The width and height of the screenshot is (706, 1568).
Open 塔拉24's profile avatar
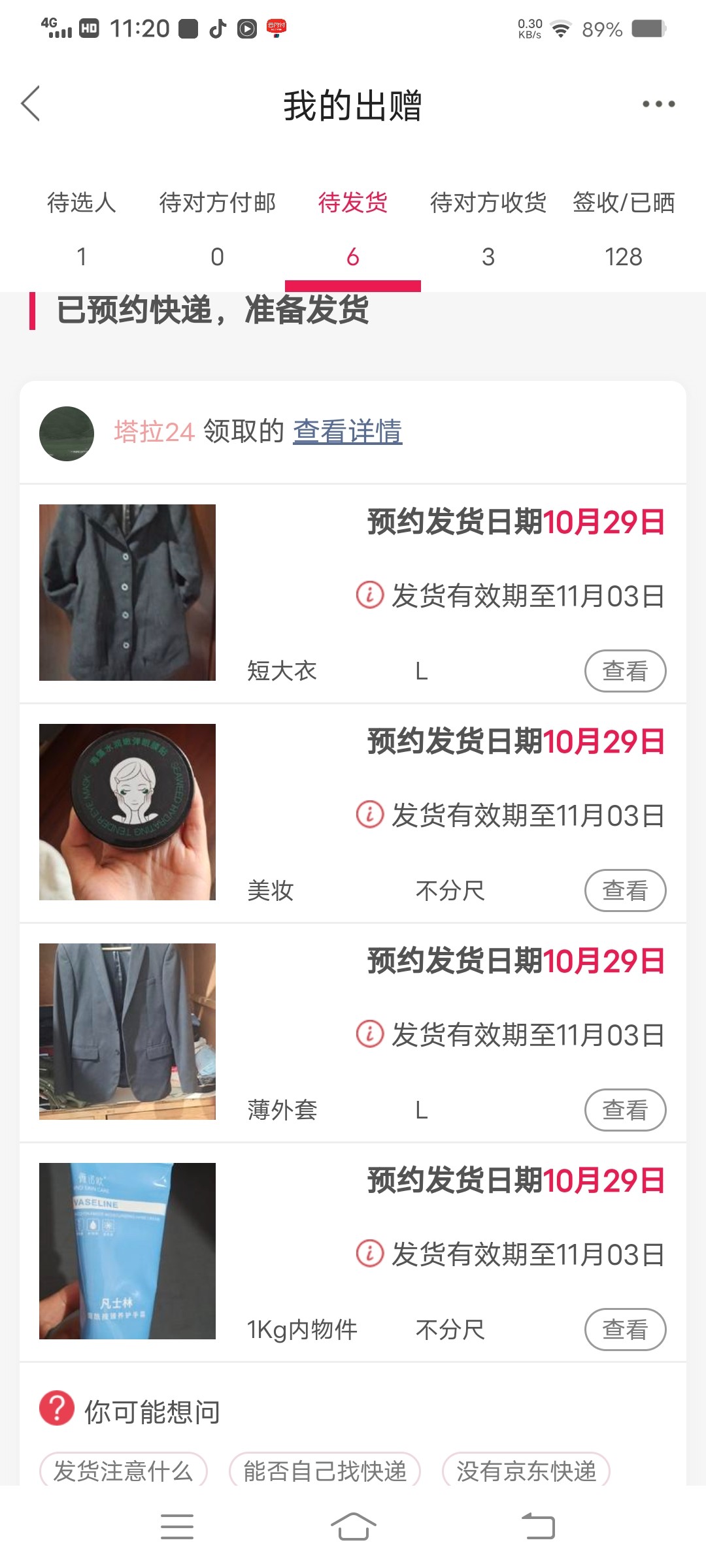pyautogui.click(x=67, y=433)
